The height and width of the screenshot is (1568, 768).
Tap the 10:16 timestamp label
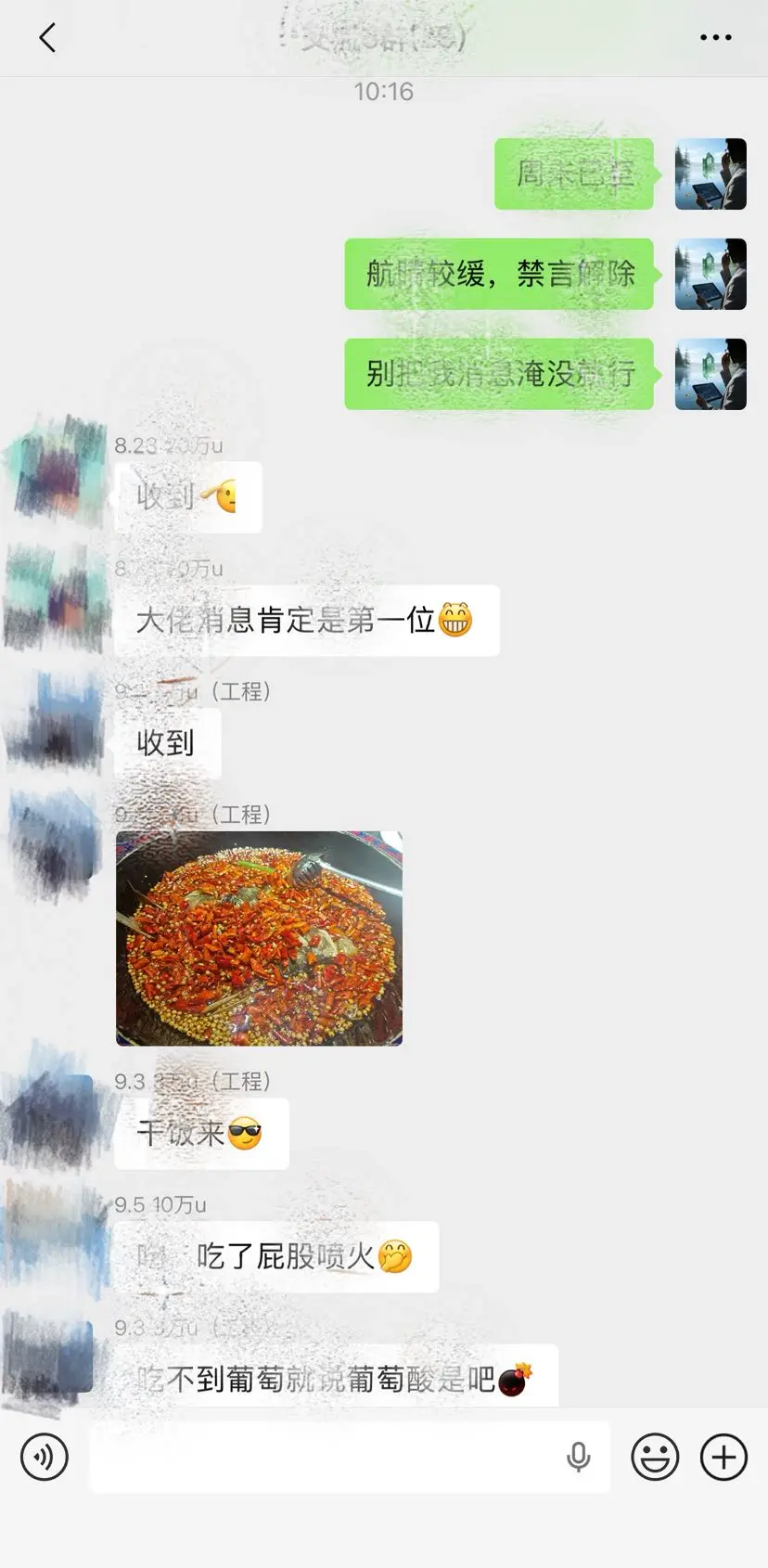point(384,92)
